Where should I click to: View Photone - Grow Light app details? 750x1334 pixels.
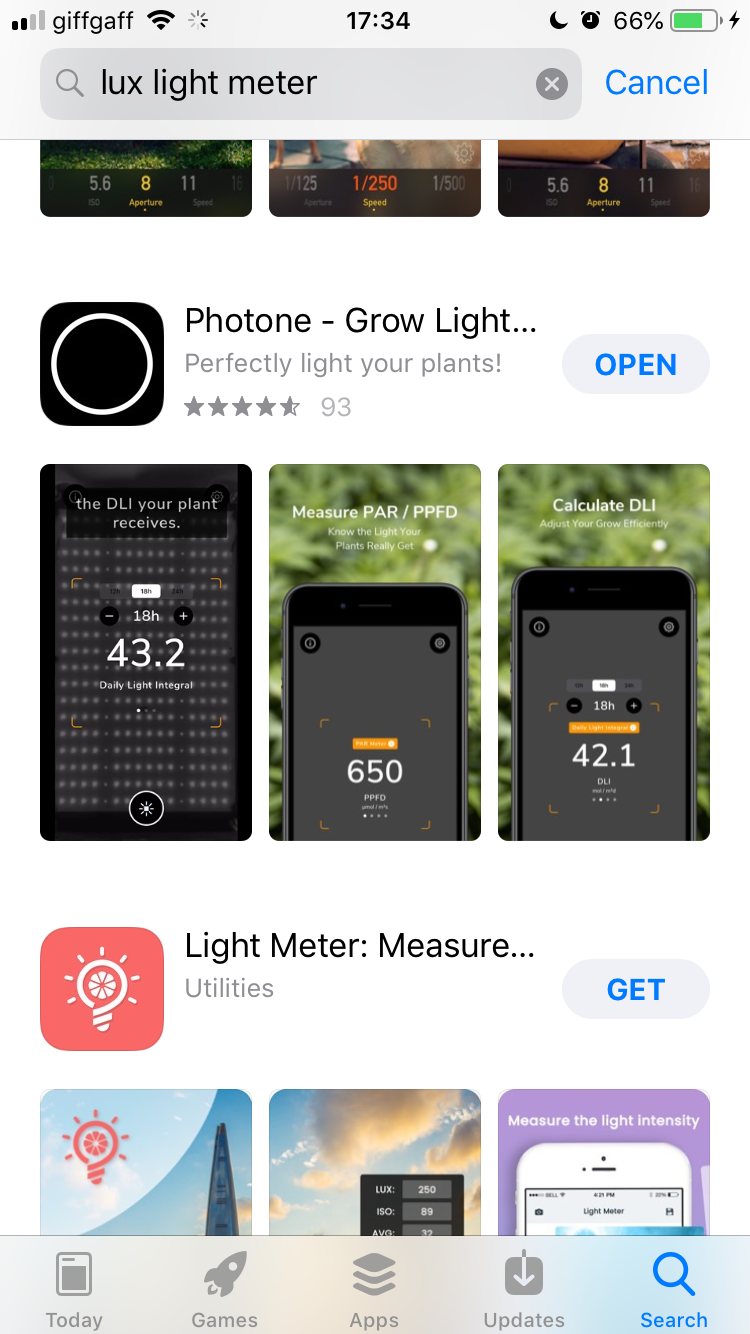click(360, 322)
